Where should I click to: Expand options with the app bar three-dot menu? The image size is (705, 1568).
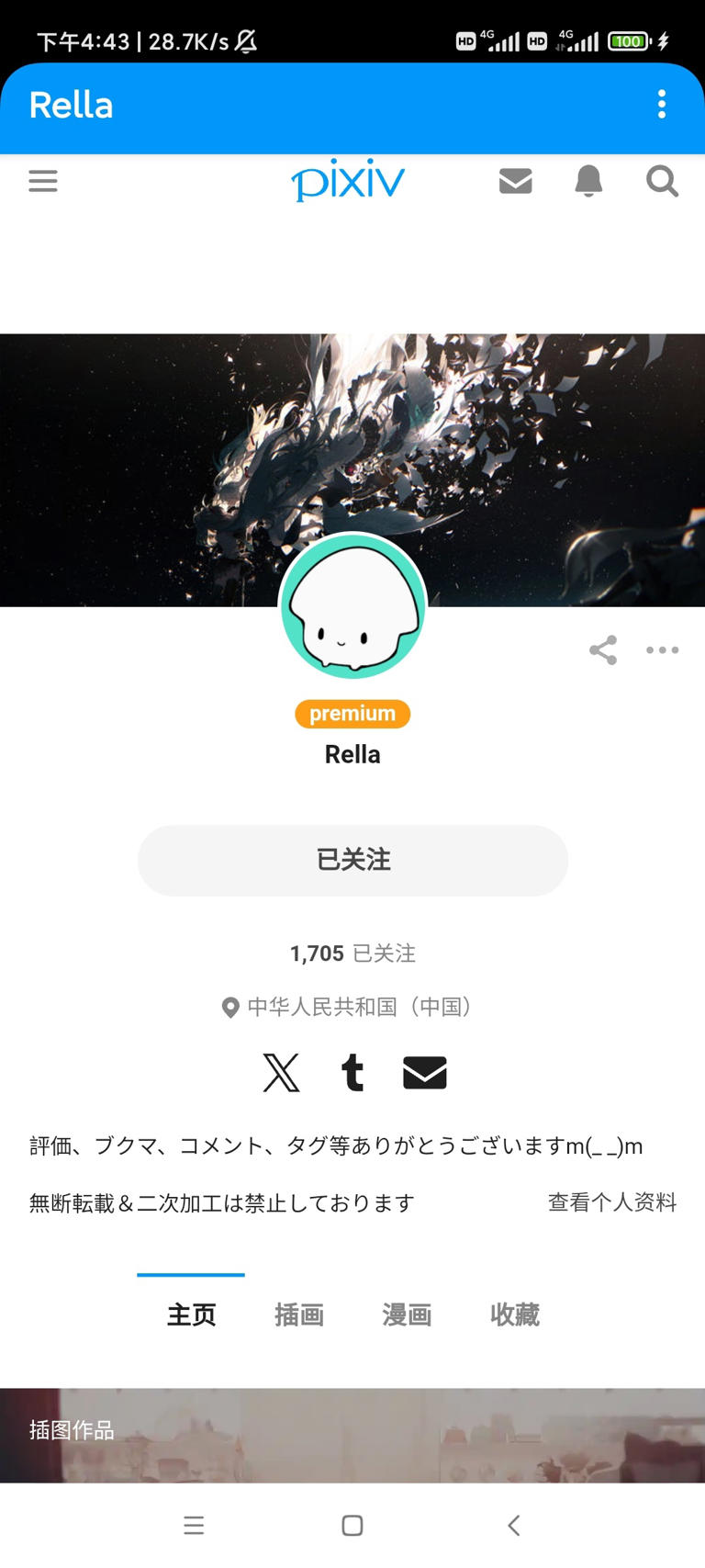click(x=662, y=106)
